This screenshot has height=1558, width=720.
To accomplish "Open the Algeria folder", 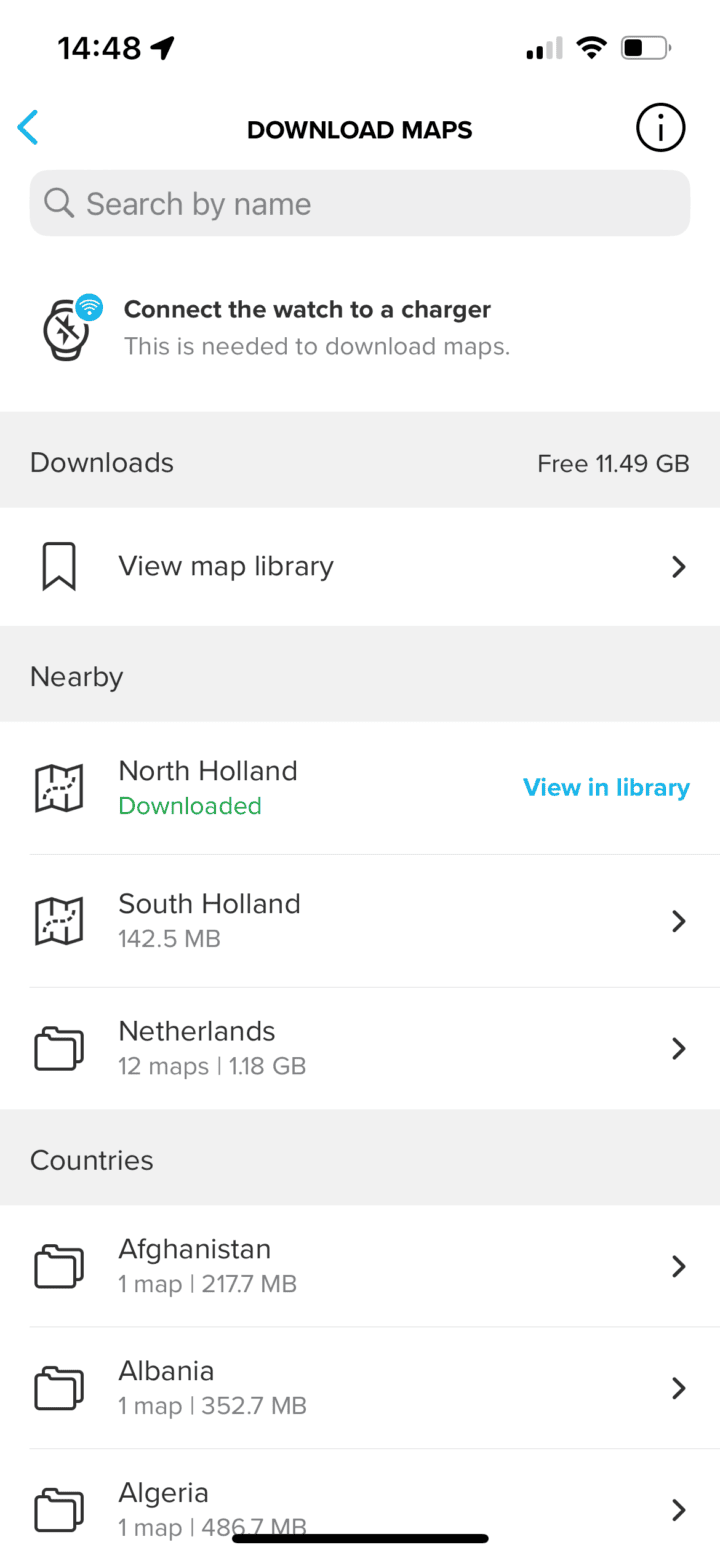I will [360, 1508].
